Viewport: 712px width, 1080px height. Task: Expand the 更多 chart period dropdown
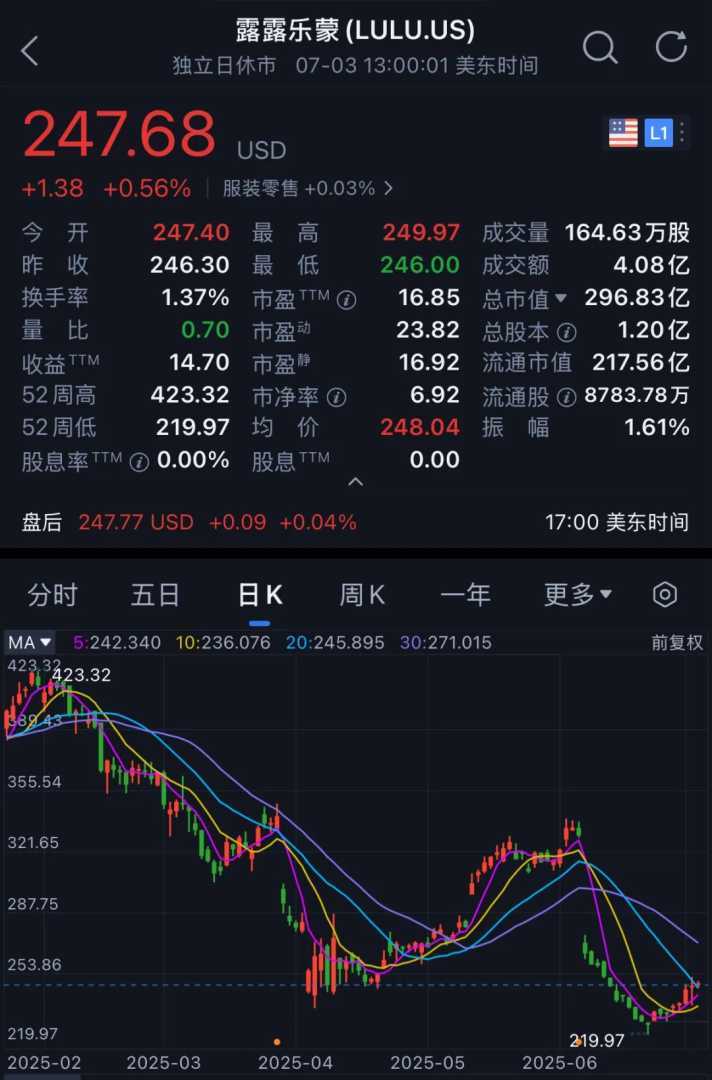577,595
